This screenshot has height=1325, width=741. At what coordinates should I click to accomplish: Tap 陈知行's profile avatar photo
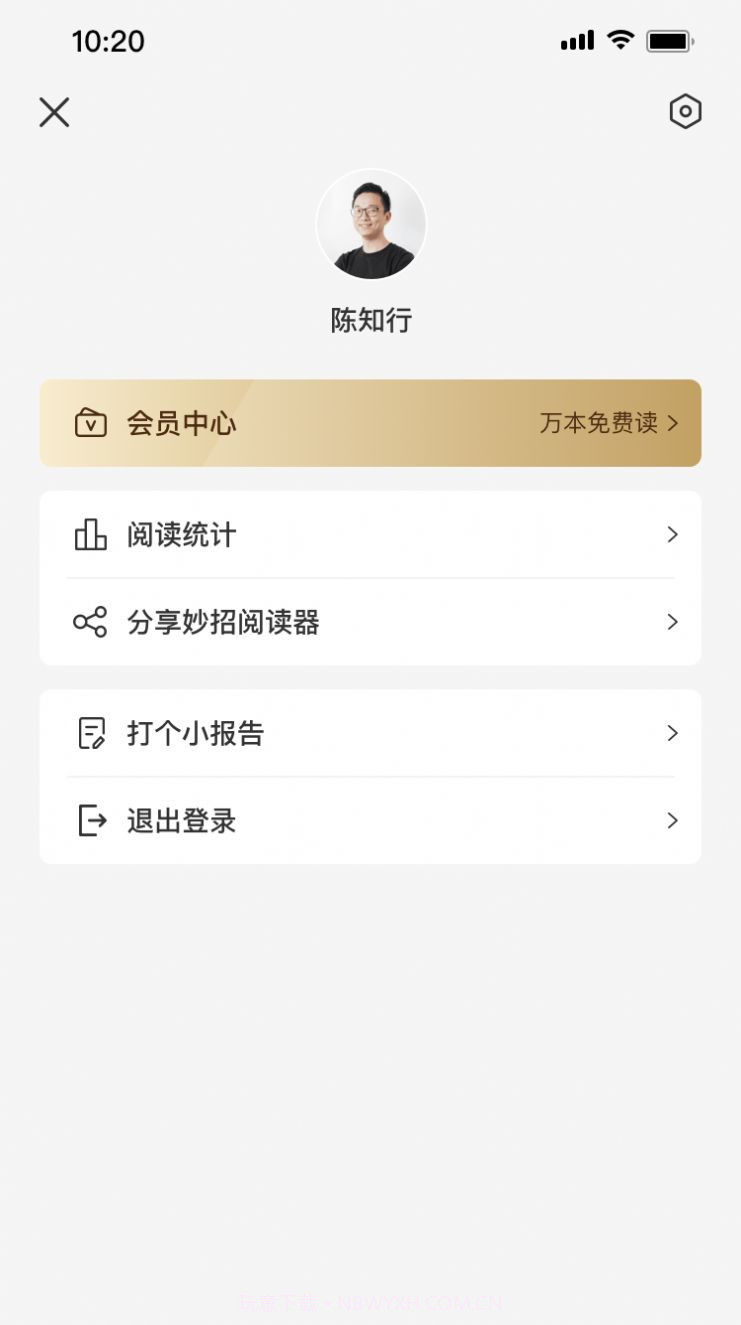point(372,226)
